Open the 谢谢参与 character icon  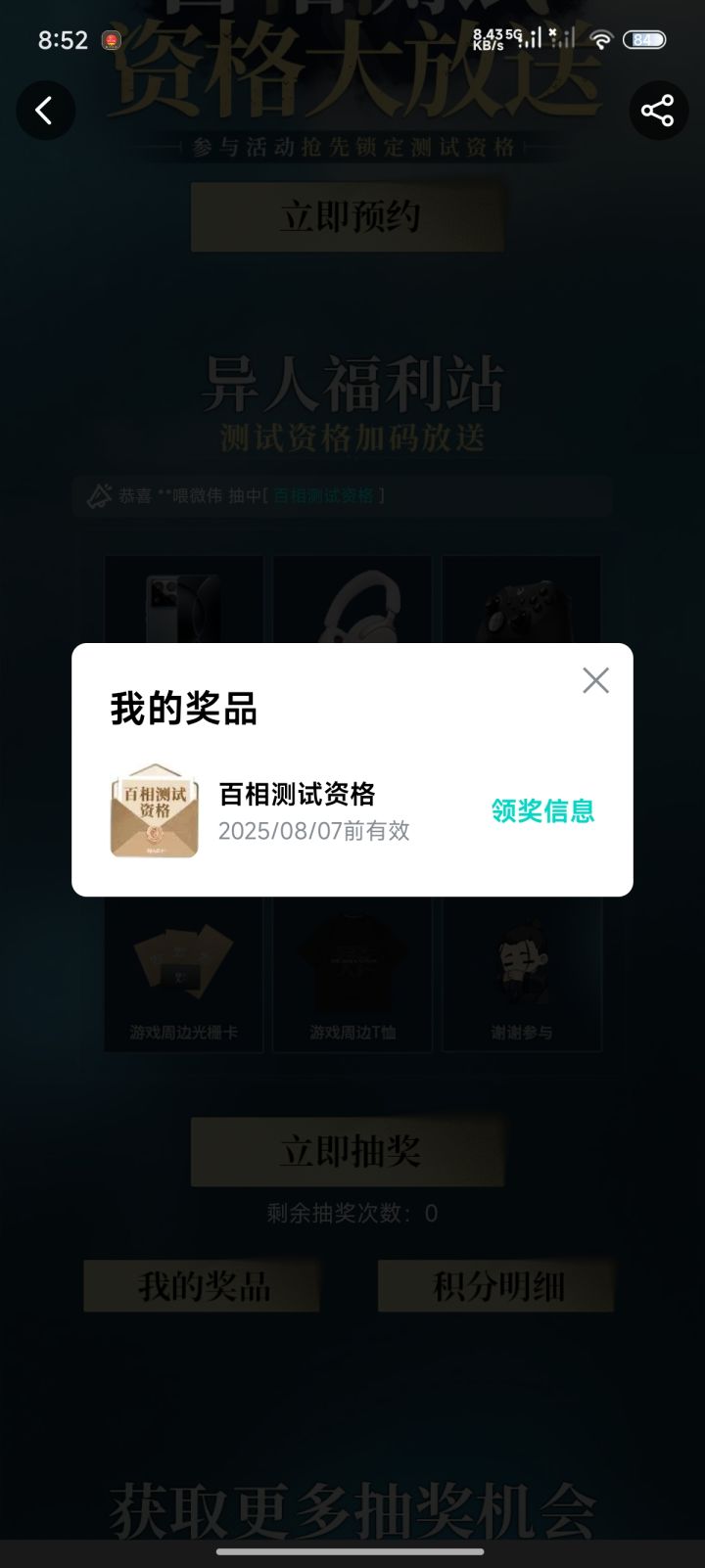point(521,964)
